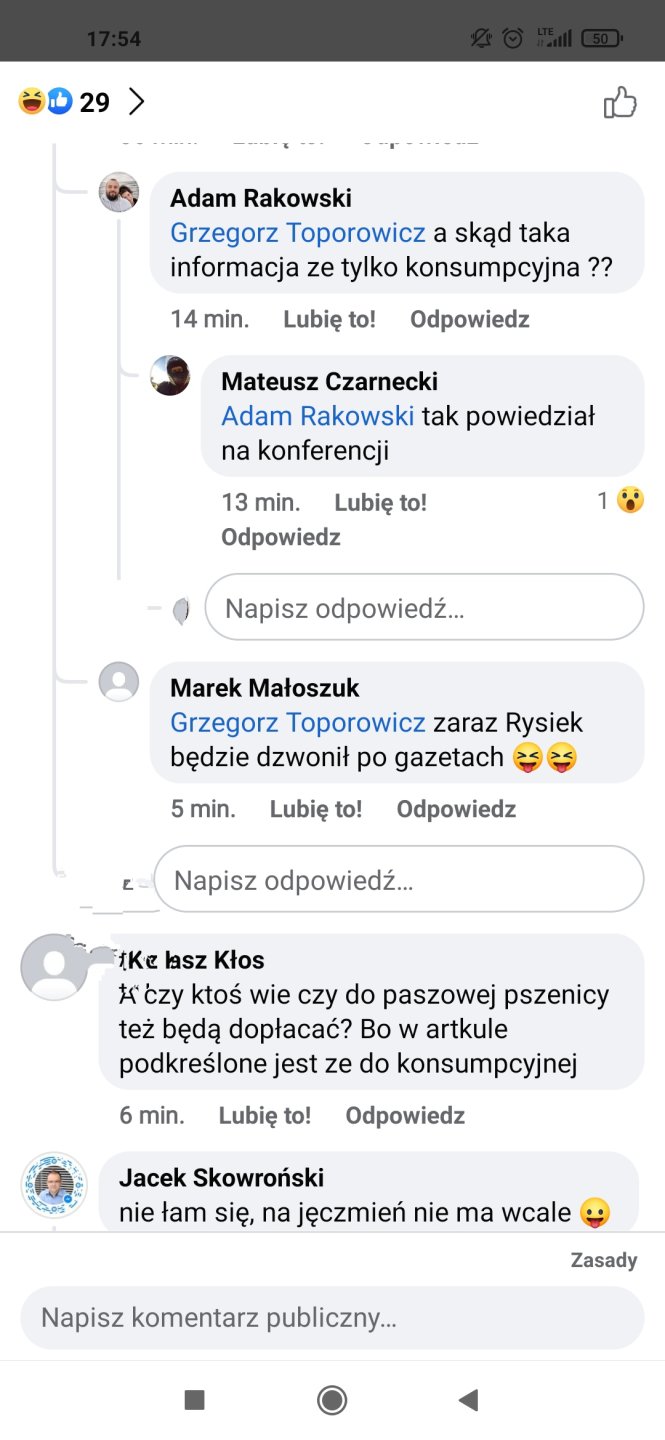Viewport: 665px width, 1440px height.
Task: Tap reply field under Mateusz Czarnecki's comment
Action: click(424, 607)
